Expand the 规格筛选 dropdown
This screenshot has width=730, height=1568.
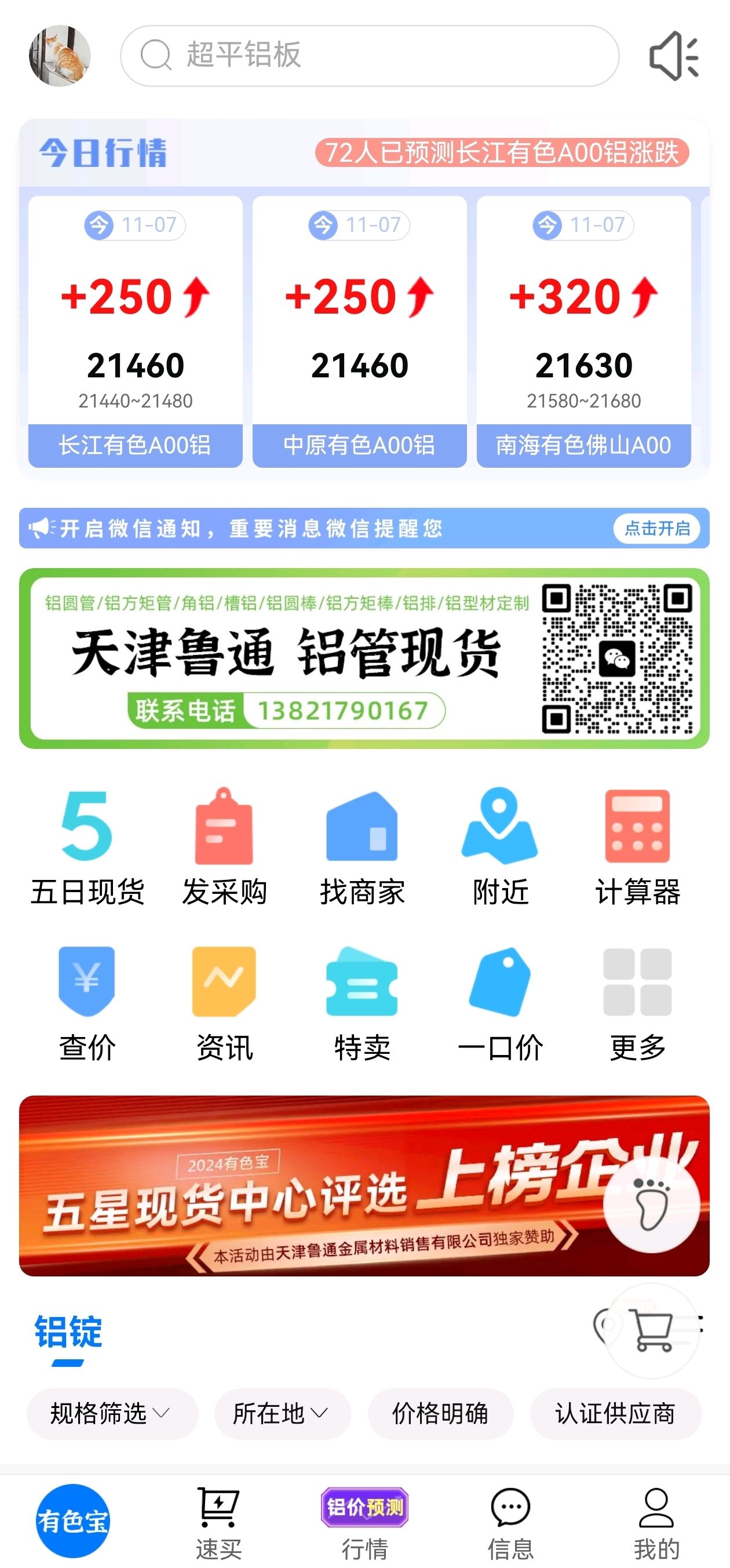pyautogui.click(x=112, y=1413)
